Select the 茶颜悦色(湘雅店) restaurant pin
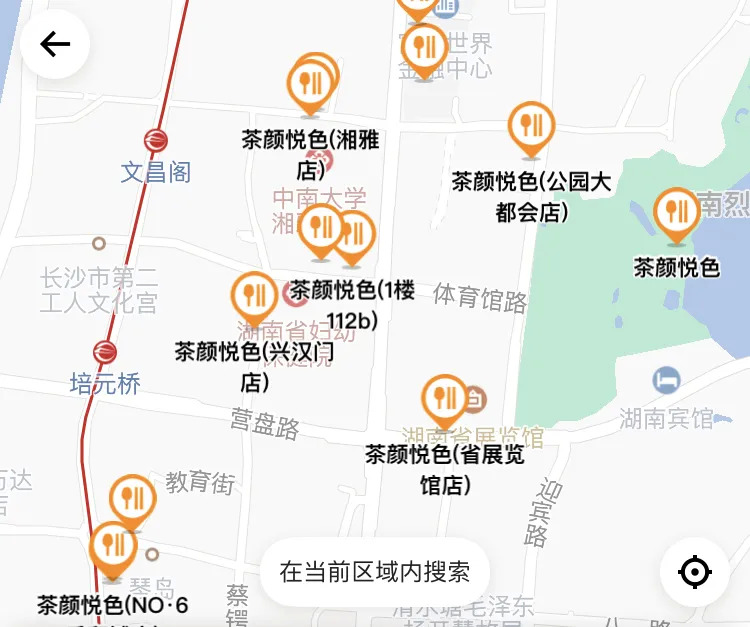 tap(311, 85)
